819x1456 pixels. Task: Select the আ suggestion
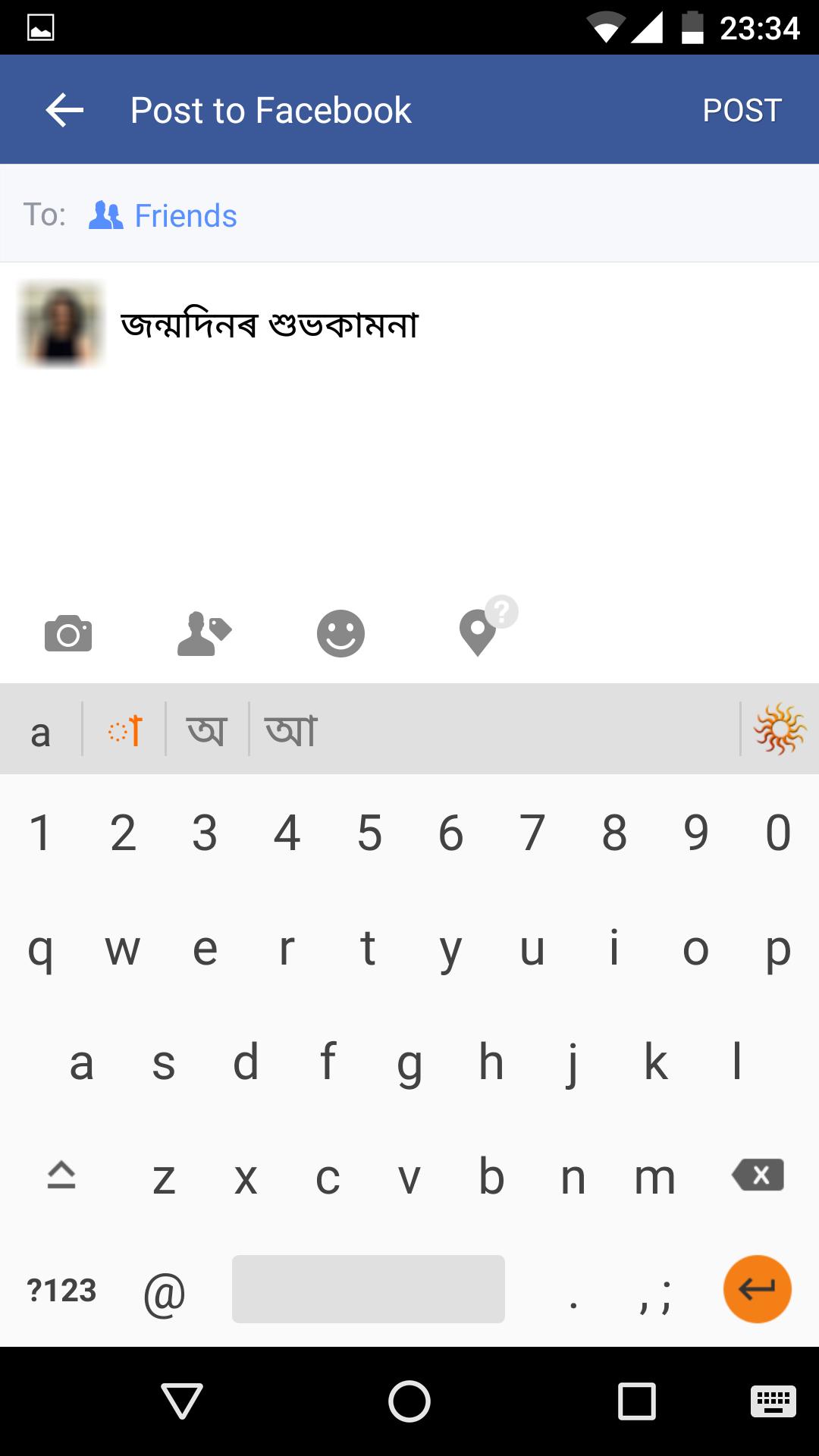click(x=291, y=731)
